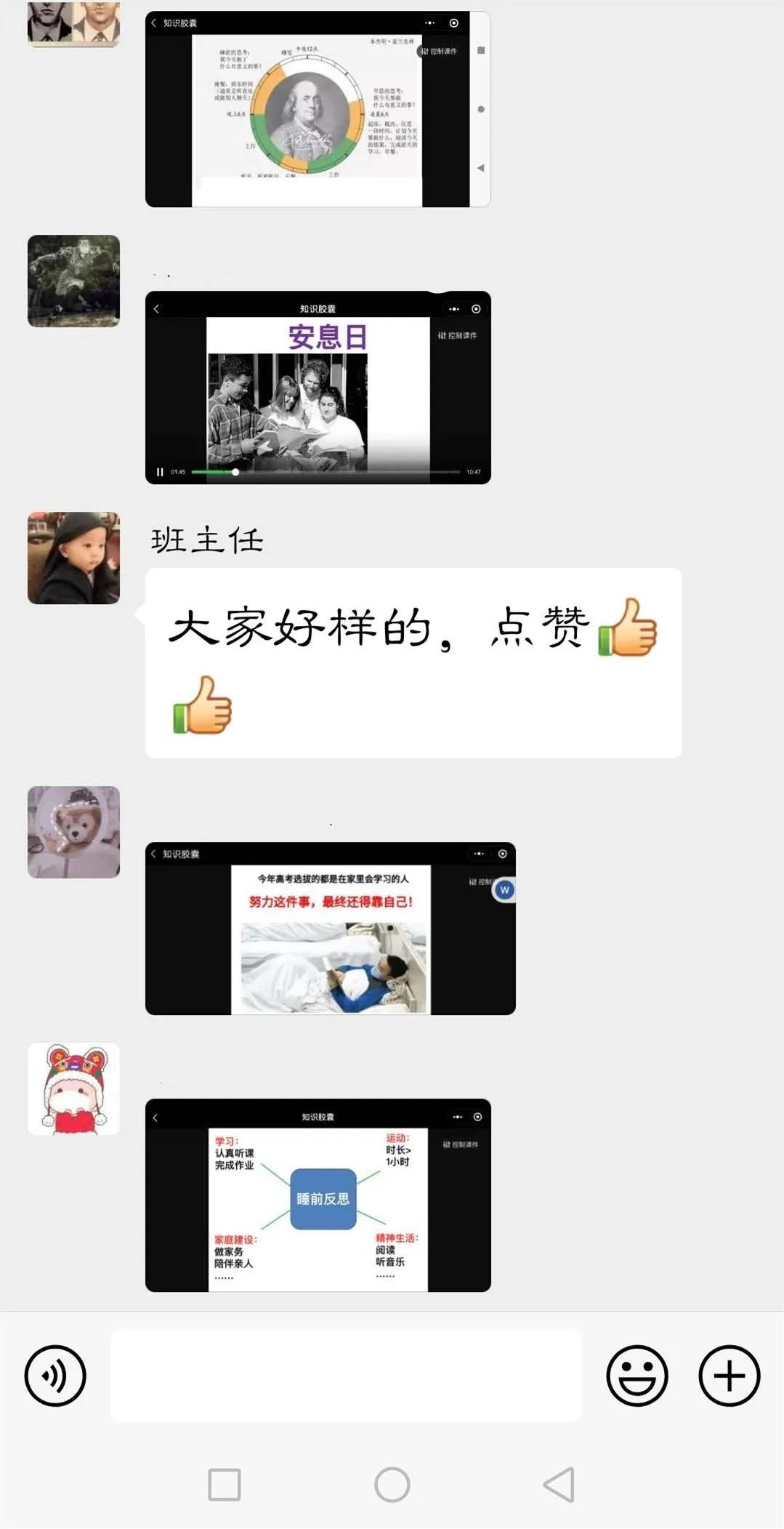Image resolution: width=784 pixels, height=1529 pixels.
Task: Open the 努力这件事 screenshot image
Action: click(x=330, y=928)
